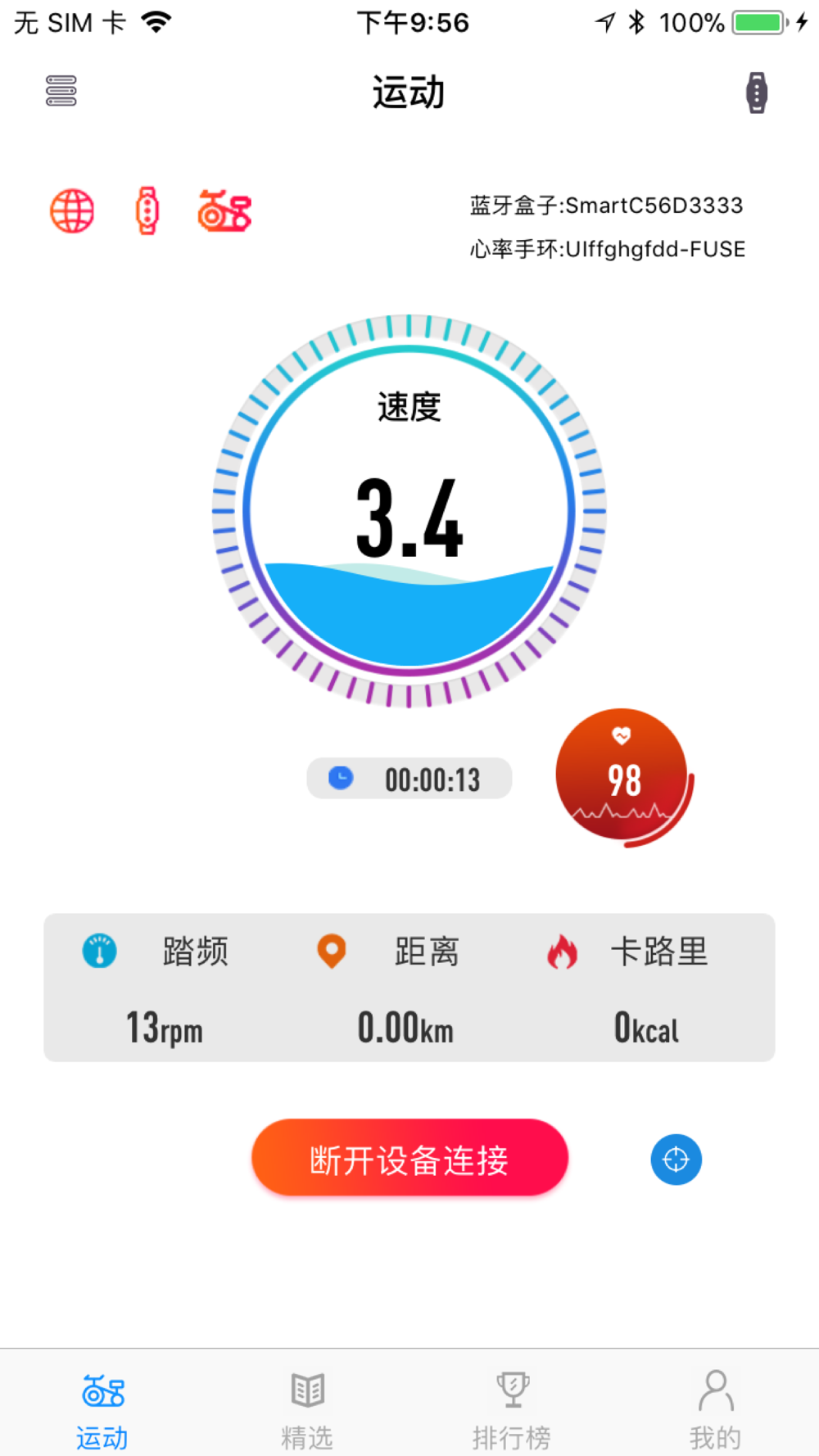819x1456 pixels.
Task: Switch to the 精选 tab
Action: pos(307,1409)
